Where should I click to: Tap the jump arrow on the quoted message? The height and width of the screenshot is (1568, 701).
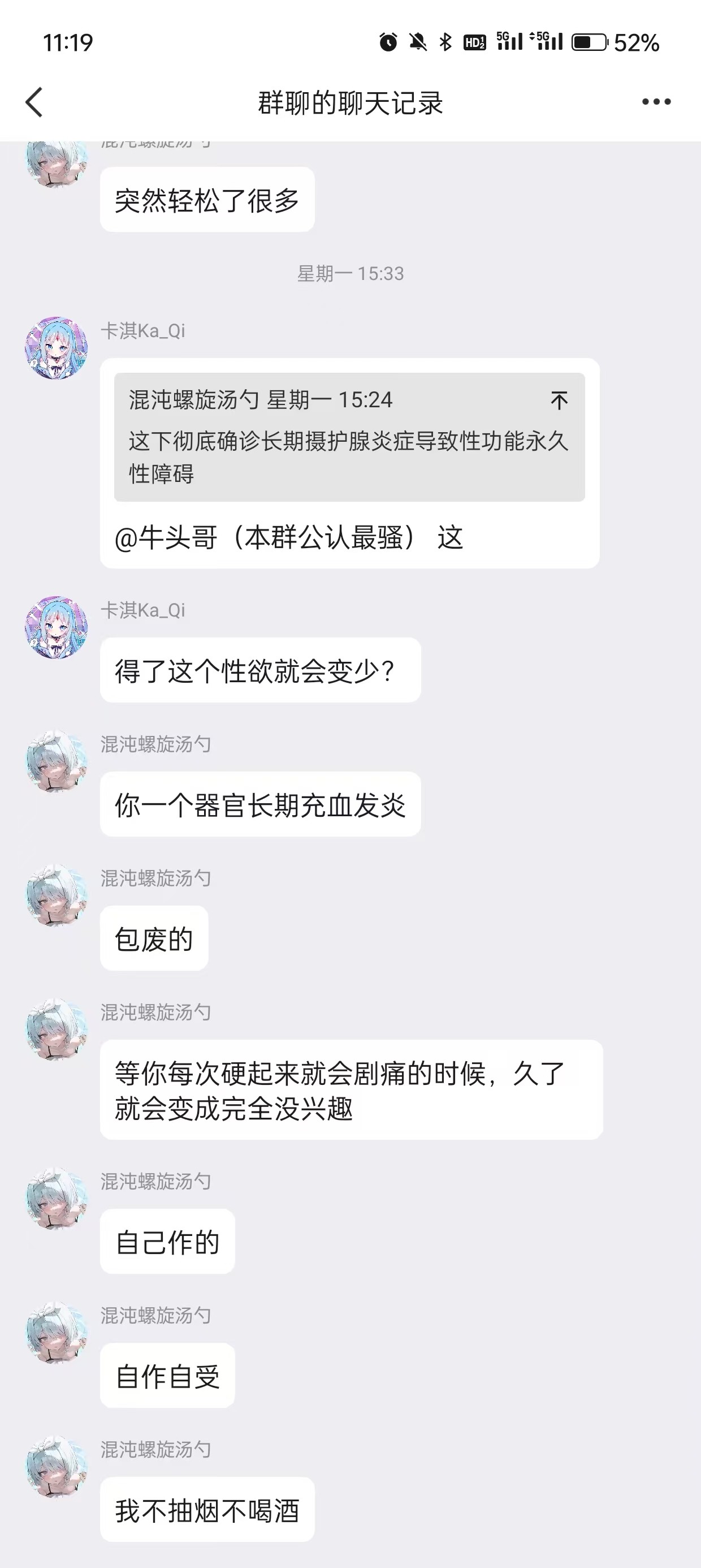[x=560, y=402]
